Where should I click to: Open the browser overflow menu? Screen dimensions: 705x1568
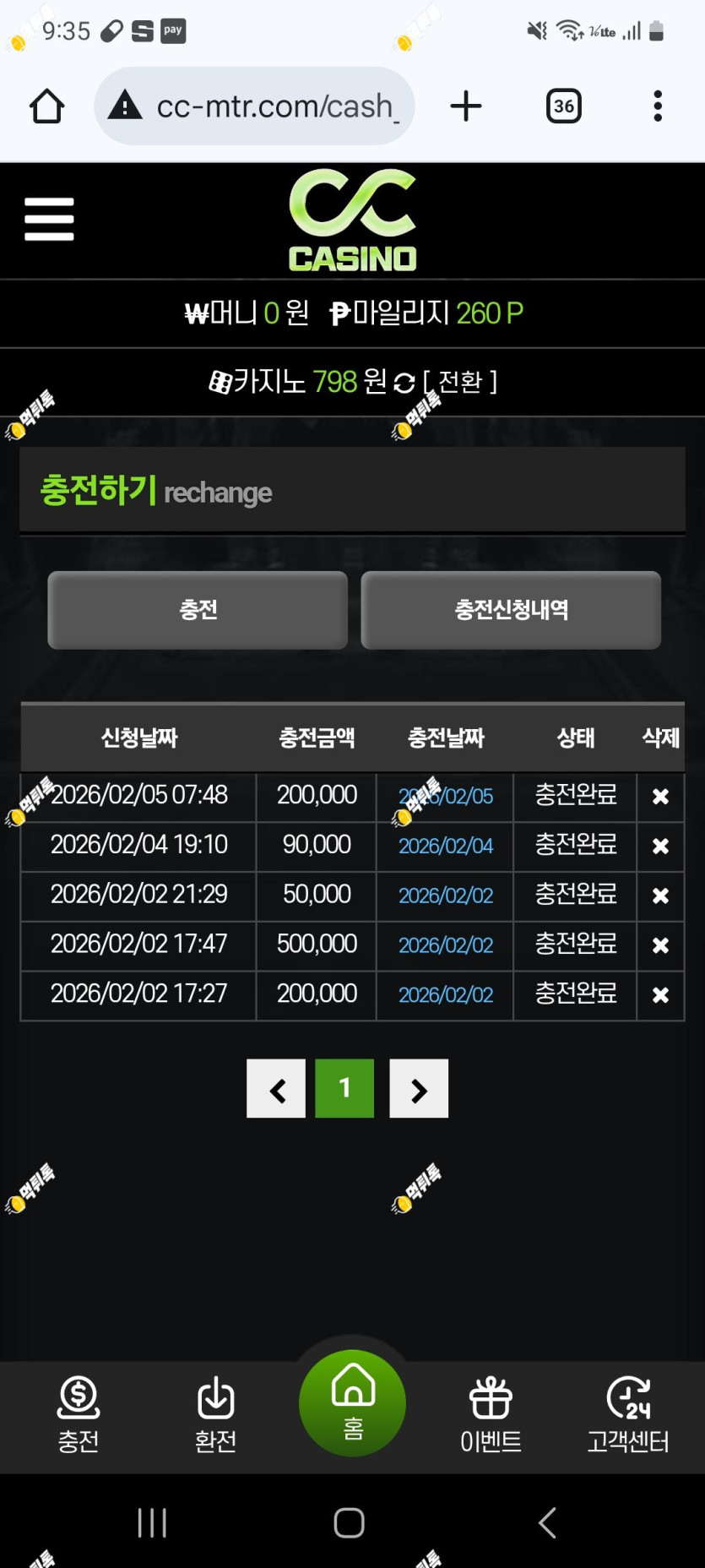(x=658, y=106)
